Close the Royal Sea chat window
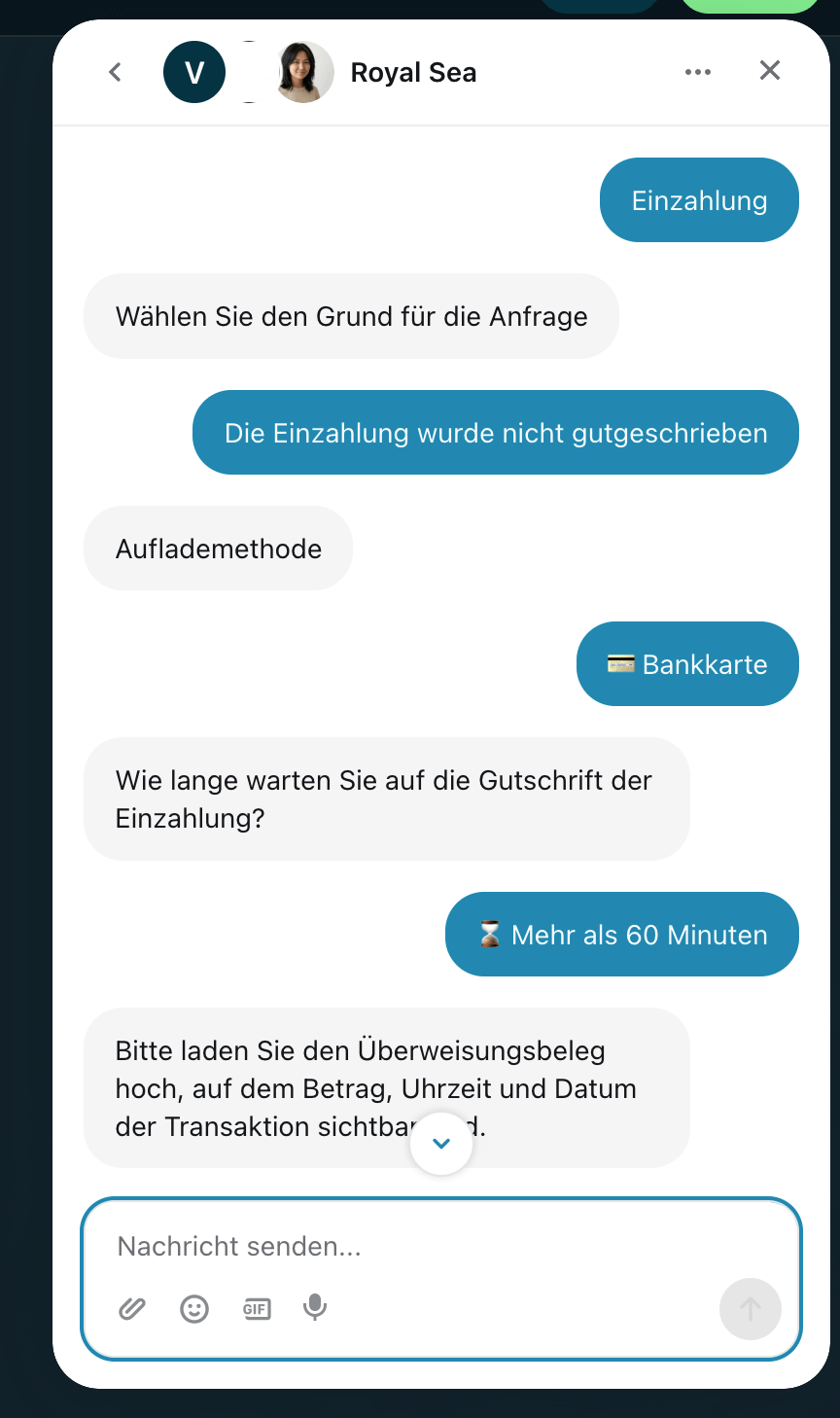The width and height of the screenshot is (840, 1418). [x=769, y=70]
